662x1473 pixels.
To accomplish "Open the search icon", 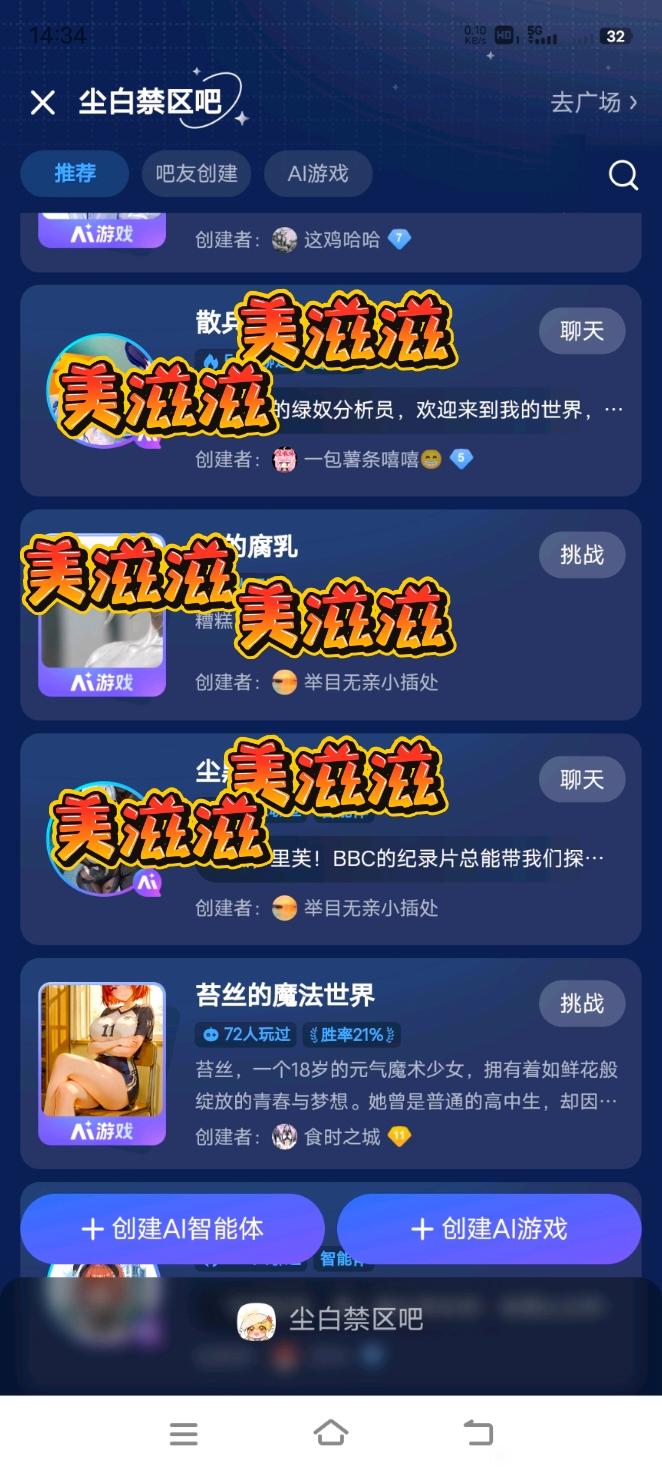I will click(x=623, y=175).
